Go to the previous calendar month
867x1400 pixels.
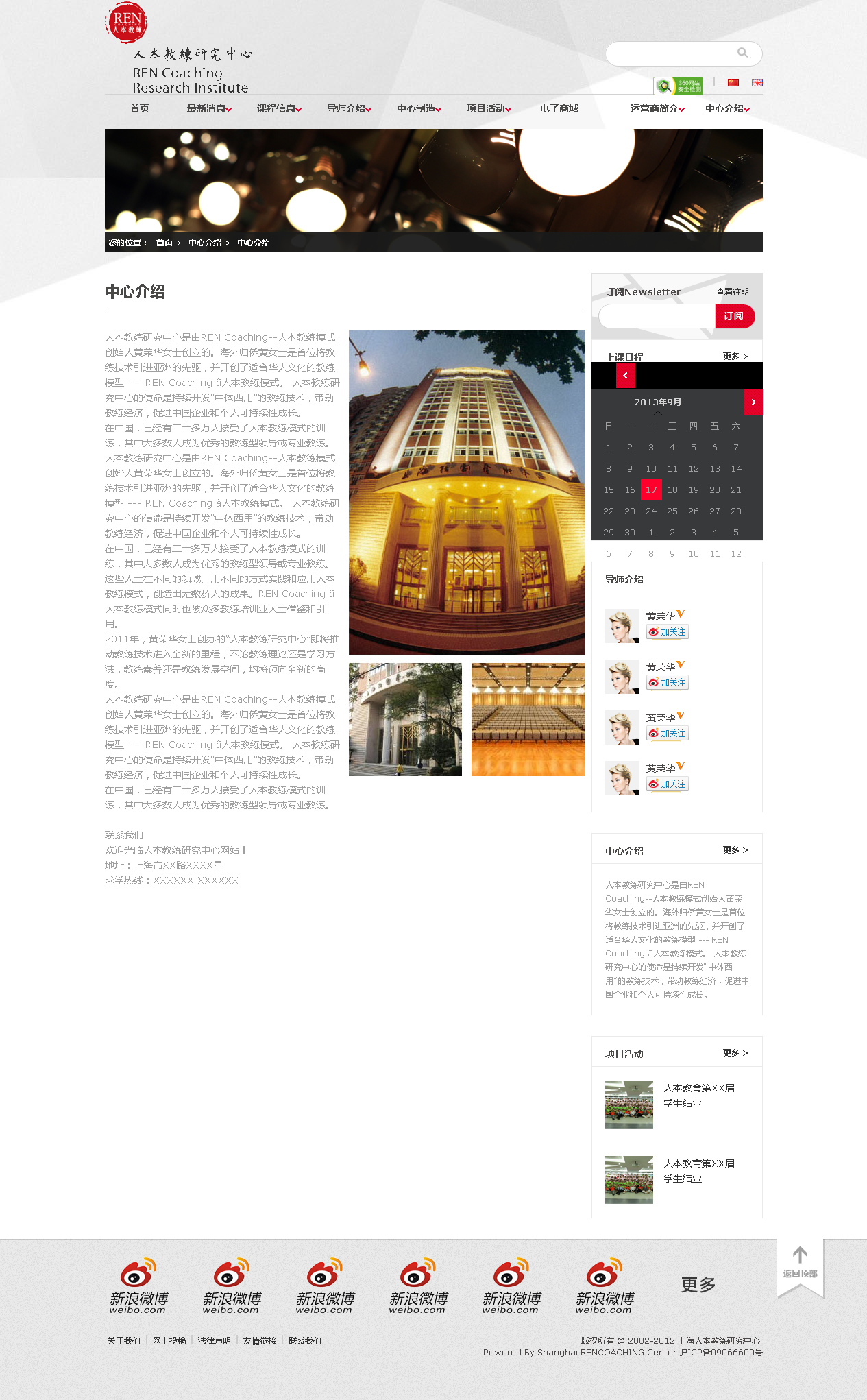click(x=625, y=375)
